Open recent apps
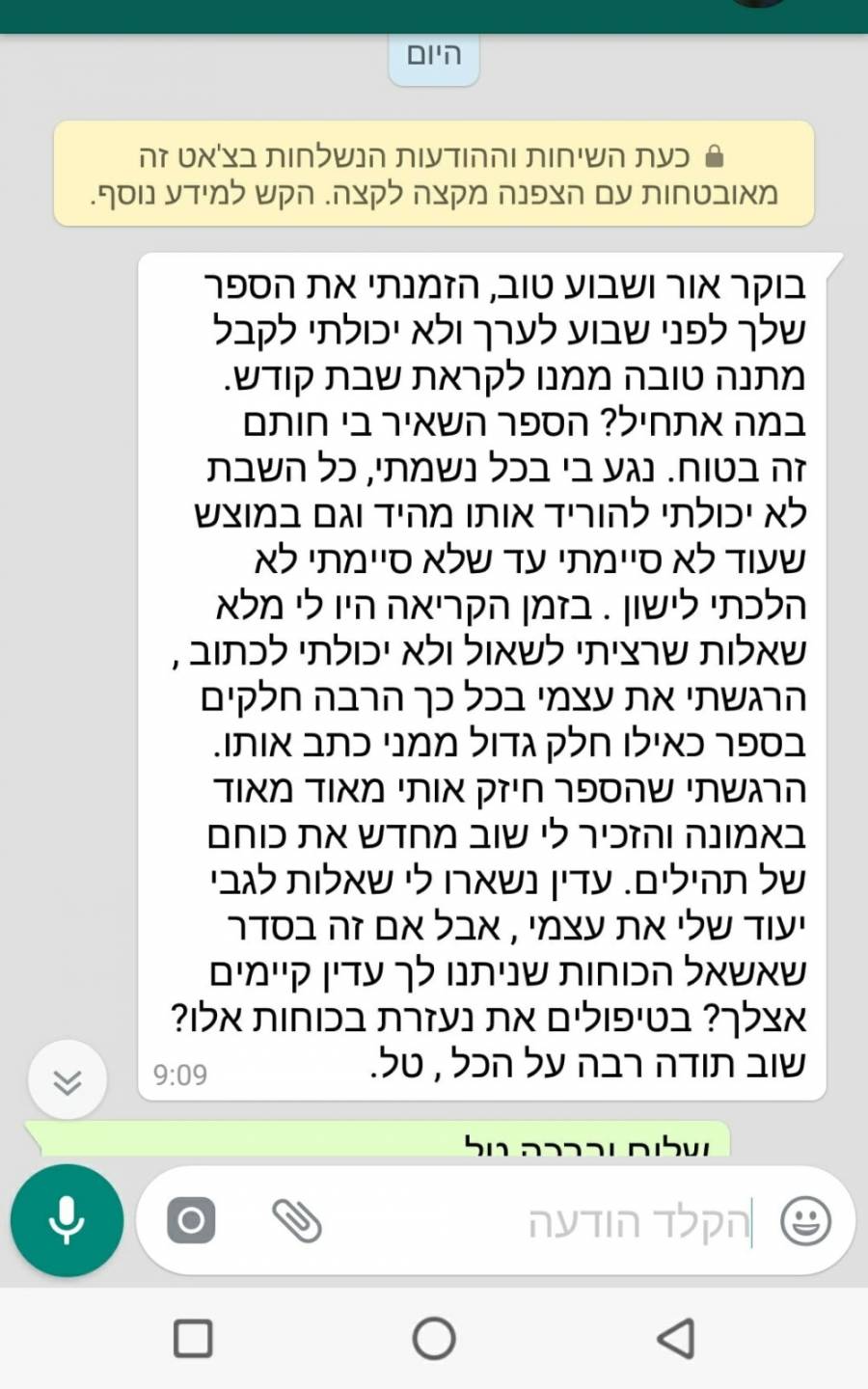868x1389 pixels. point(193,1339)
